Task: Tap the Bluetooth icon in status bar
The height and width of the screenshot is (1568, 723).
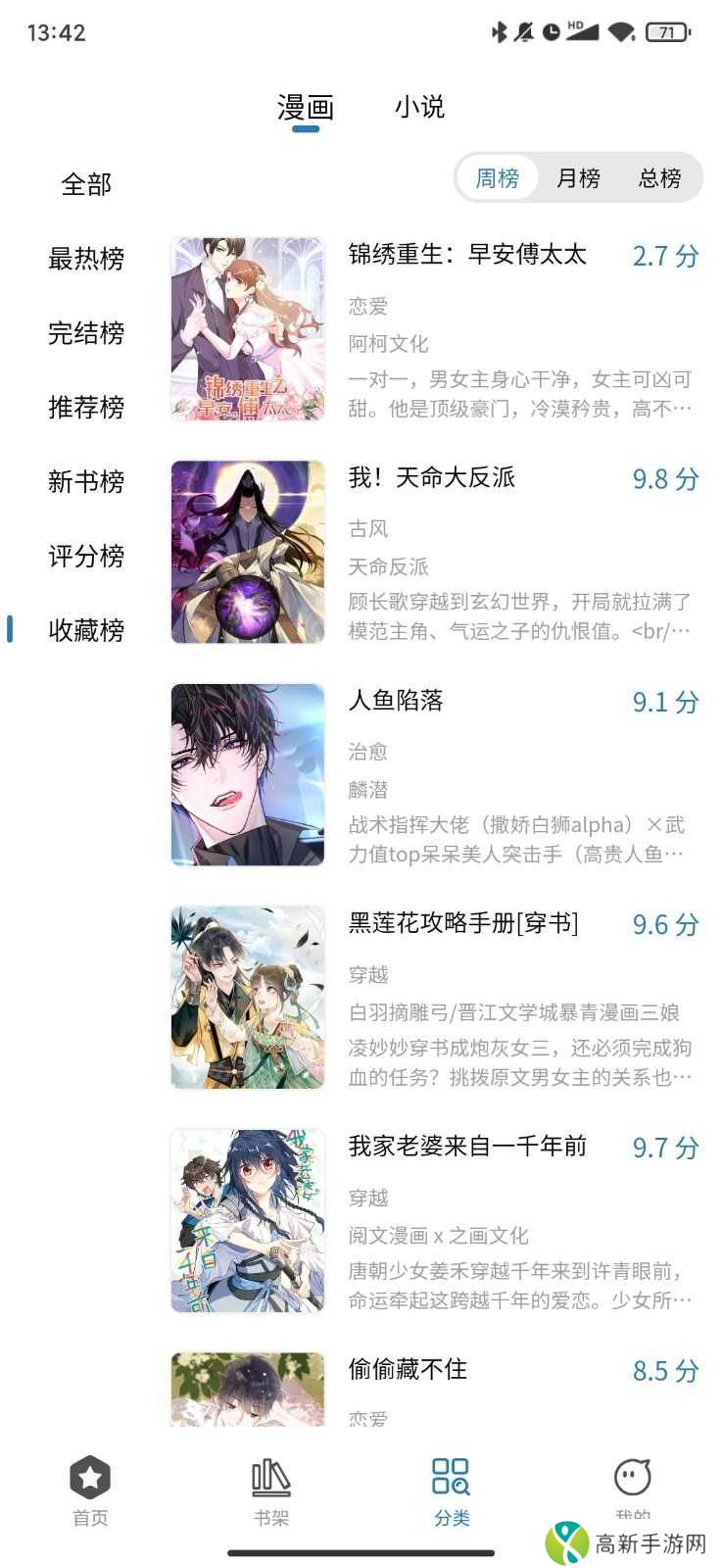Action: 499,32
